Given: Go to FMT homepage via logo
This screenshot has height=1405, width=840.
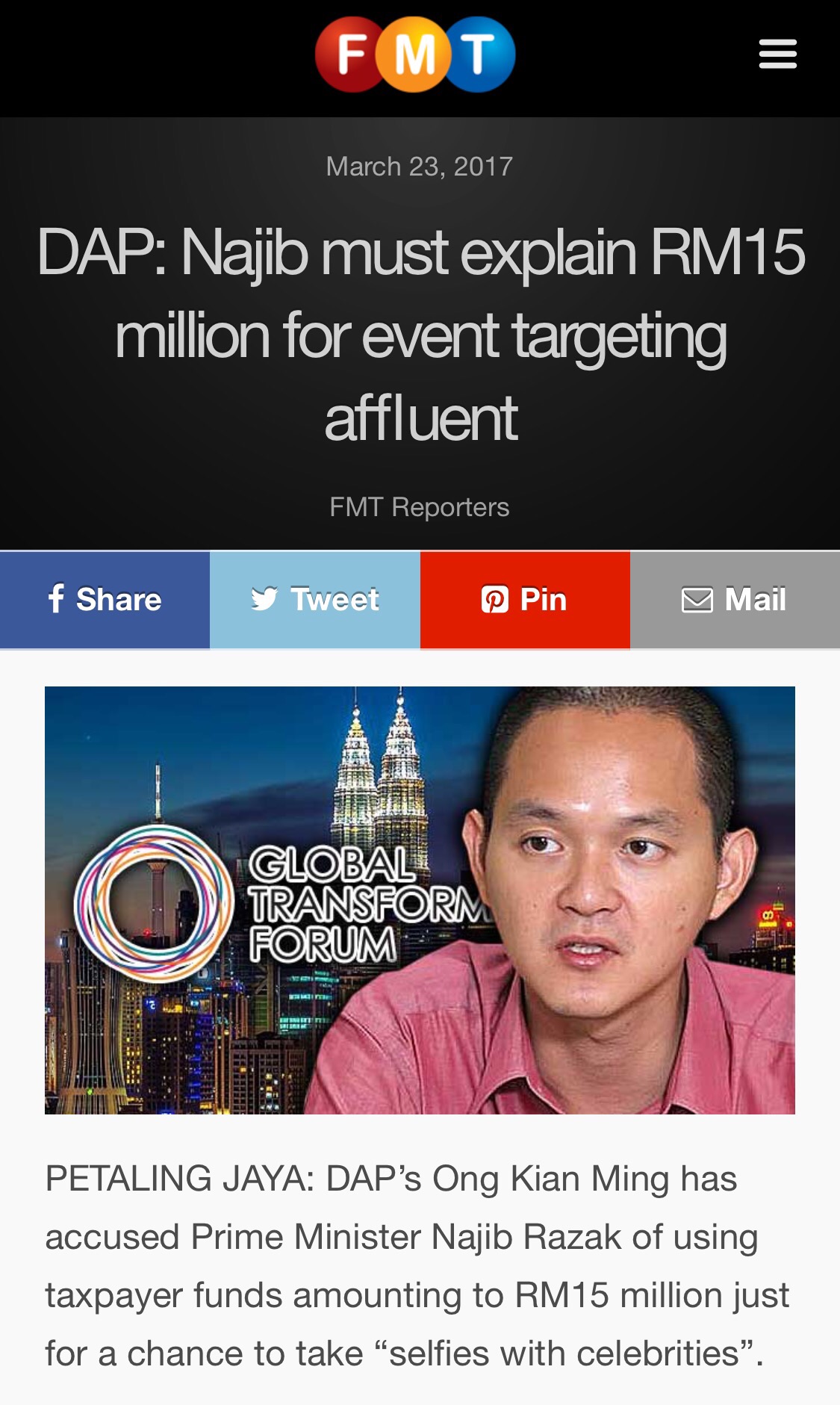Looking at the screenshot, I should 415,55.
